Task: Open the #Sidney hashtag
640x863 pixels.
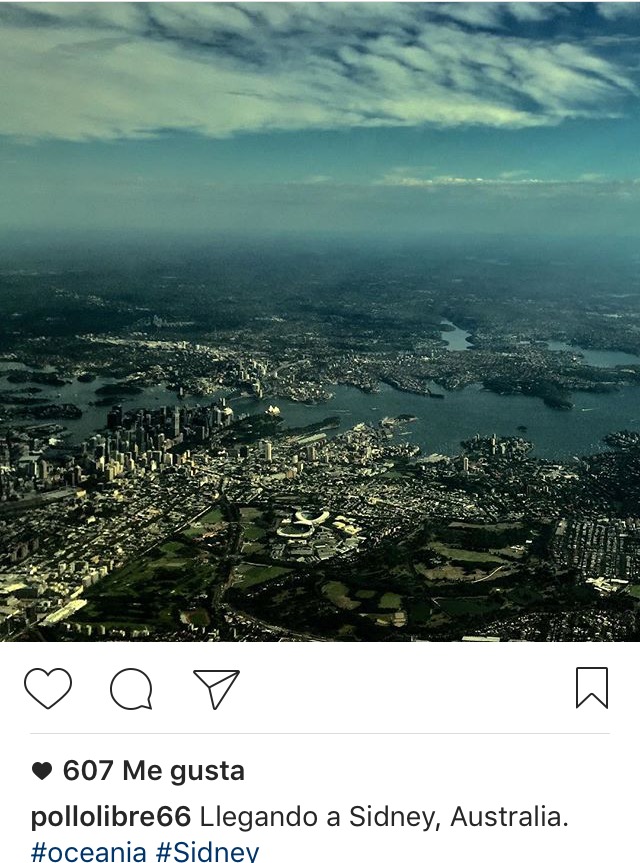Action: click(x=207, y=852)
